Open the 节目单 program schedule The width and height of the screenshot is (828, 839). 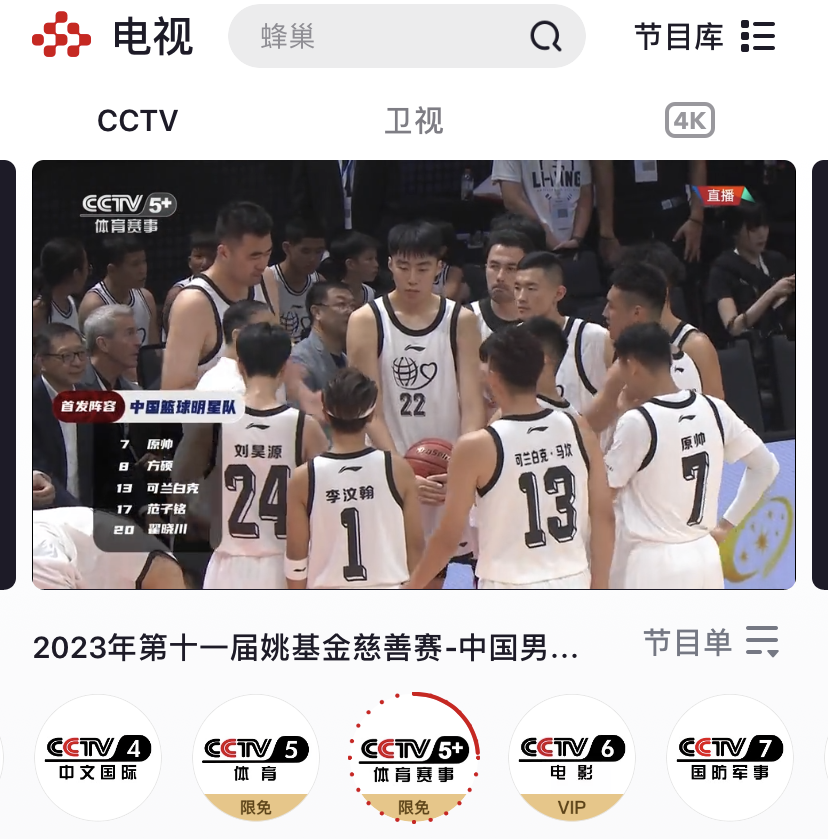click(710, 642)
